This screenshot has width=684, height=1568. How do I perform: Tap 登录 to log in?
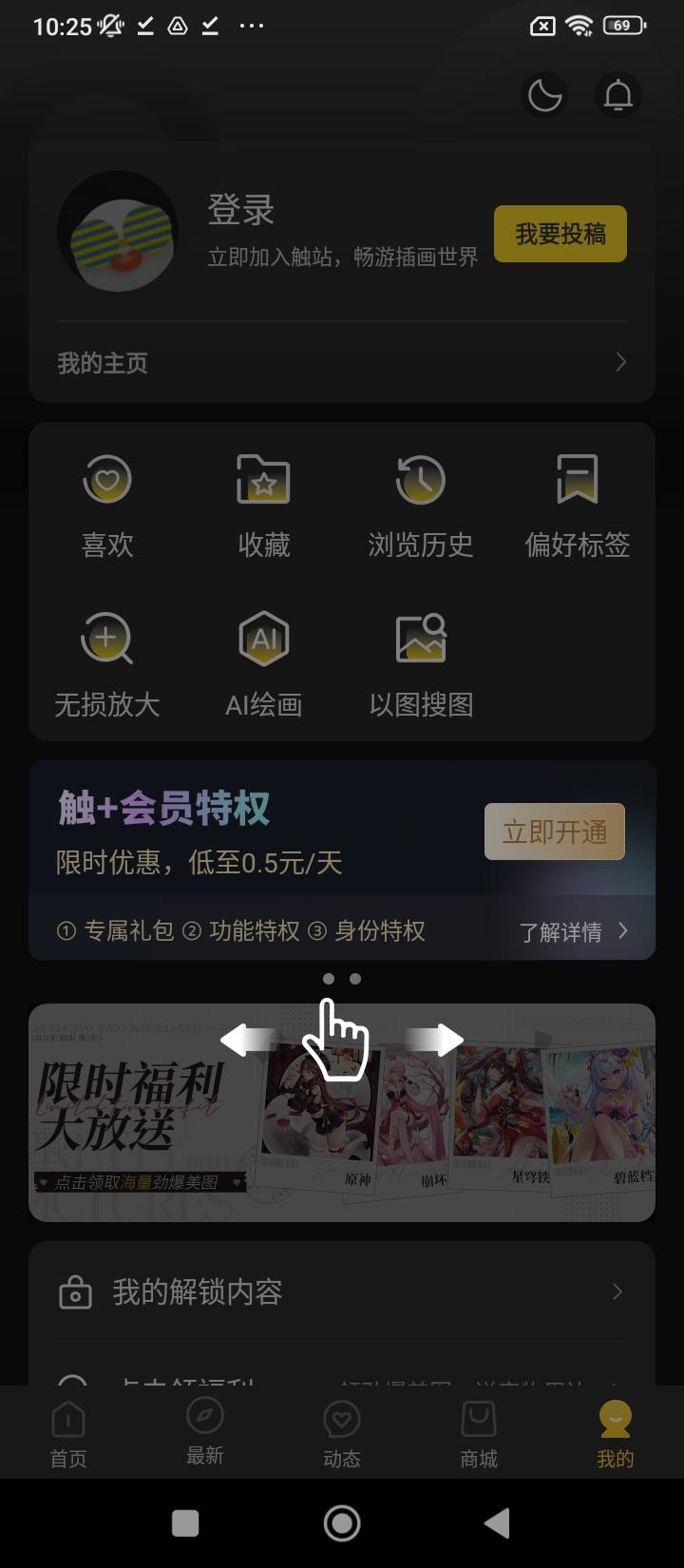pos(239,211)
